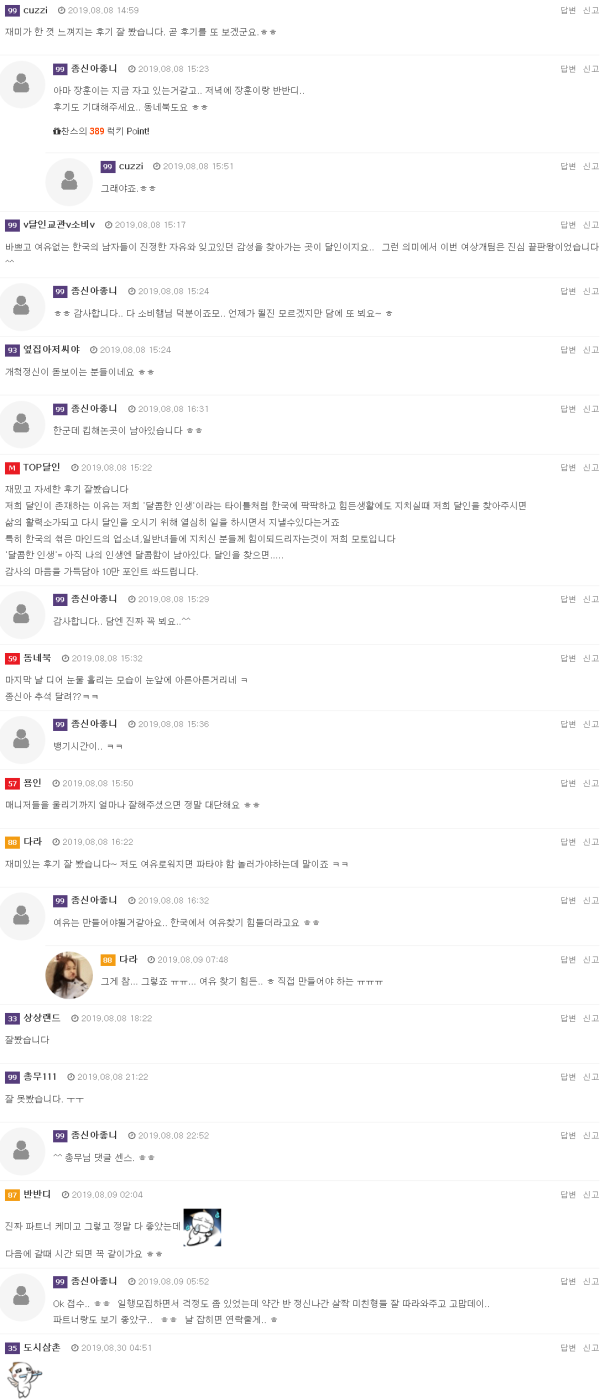Reply to 총무111's comment

pos(567,1077)
